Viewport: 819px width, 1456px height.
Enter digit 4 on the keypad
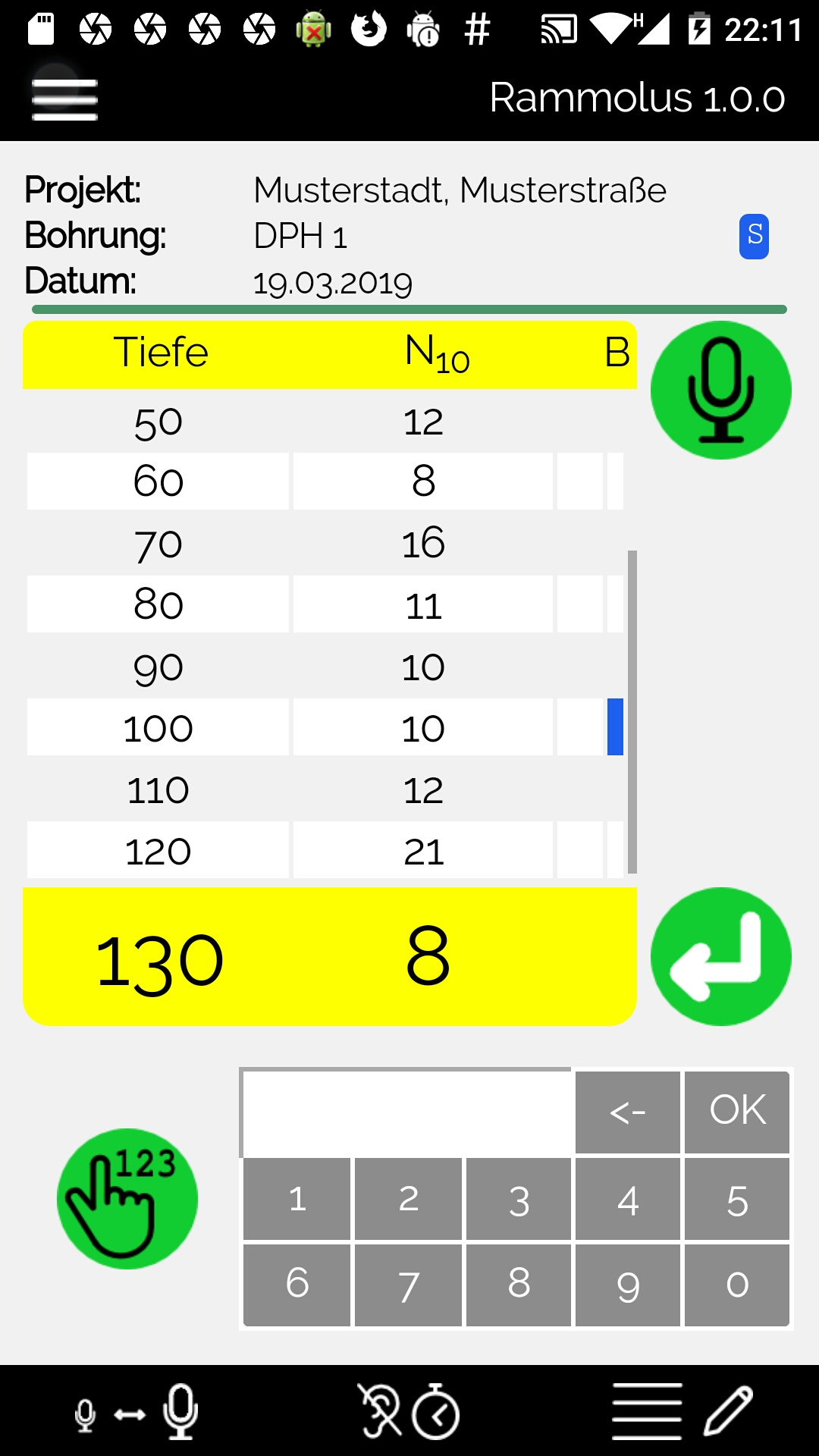(x=627, y=1199)
